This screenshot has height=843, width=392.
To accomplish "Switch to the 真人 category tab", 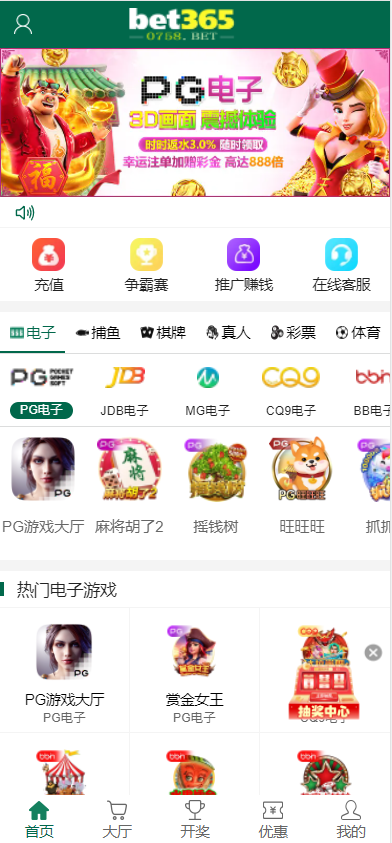I will click(228, 333).
